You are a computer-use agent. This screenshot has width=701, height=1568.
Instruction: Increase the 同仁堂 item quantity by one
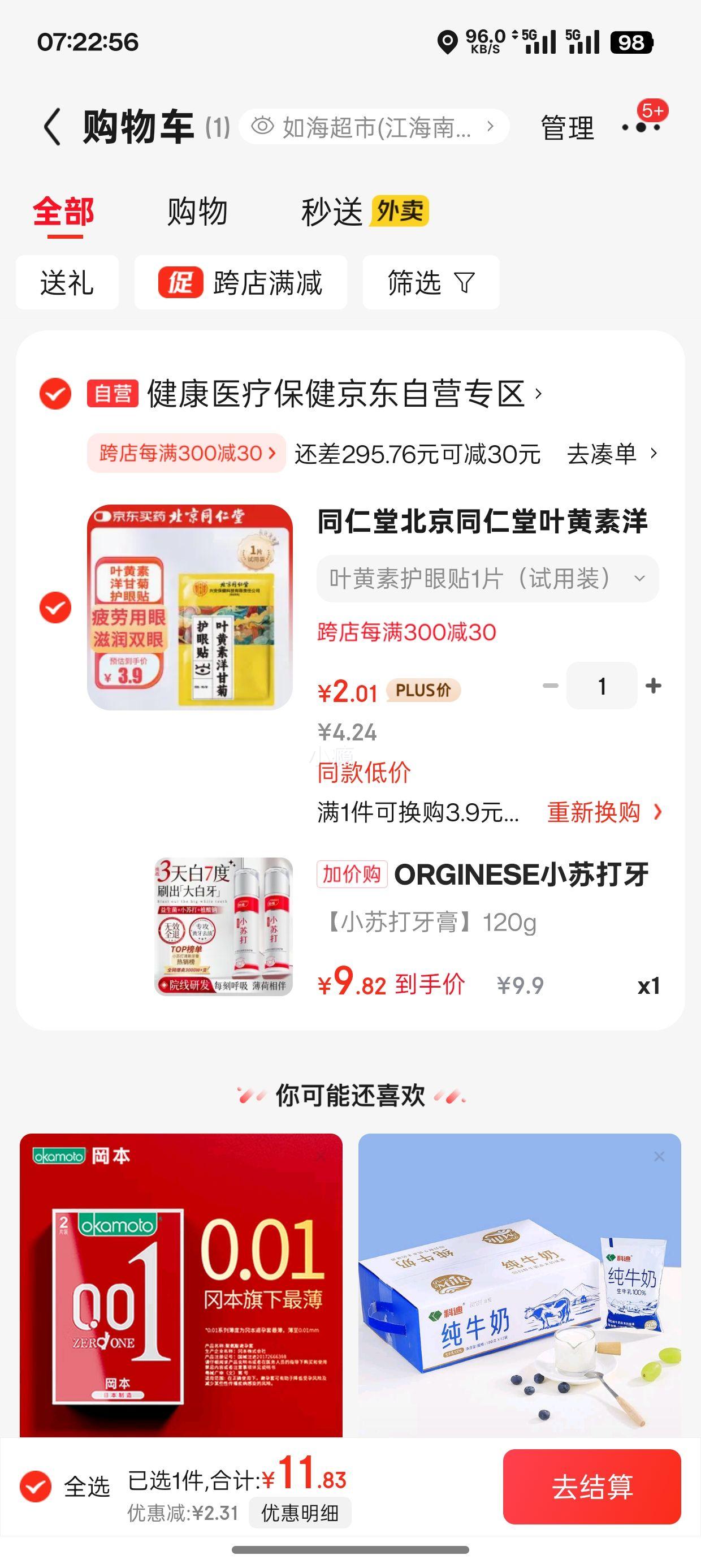[x=654, y=686]
